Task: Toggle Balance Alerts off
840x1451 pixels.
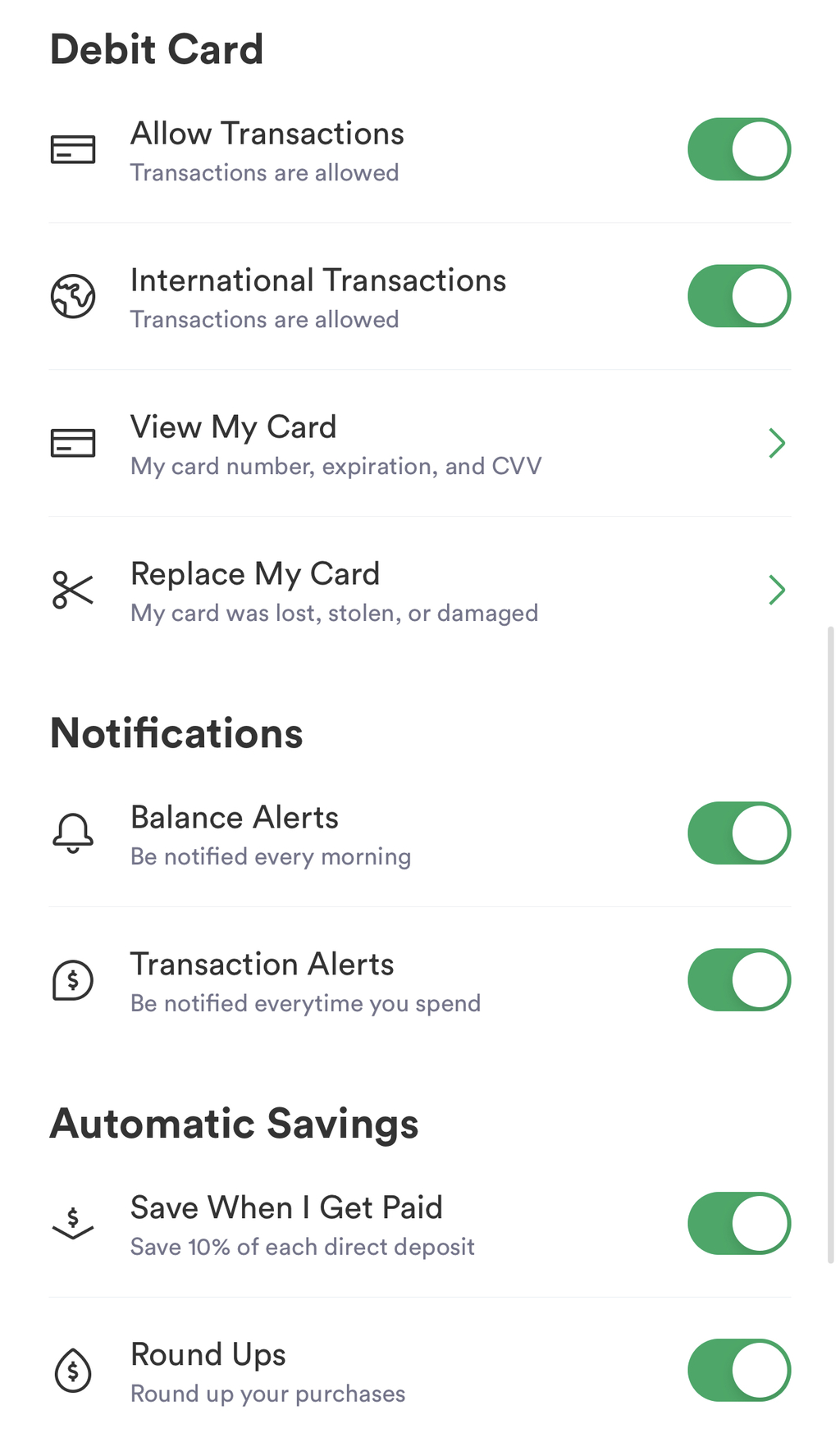Action: point(739,833)
